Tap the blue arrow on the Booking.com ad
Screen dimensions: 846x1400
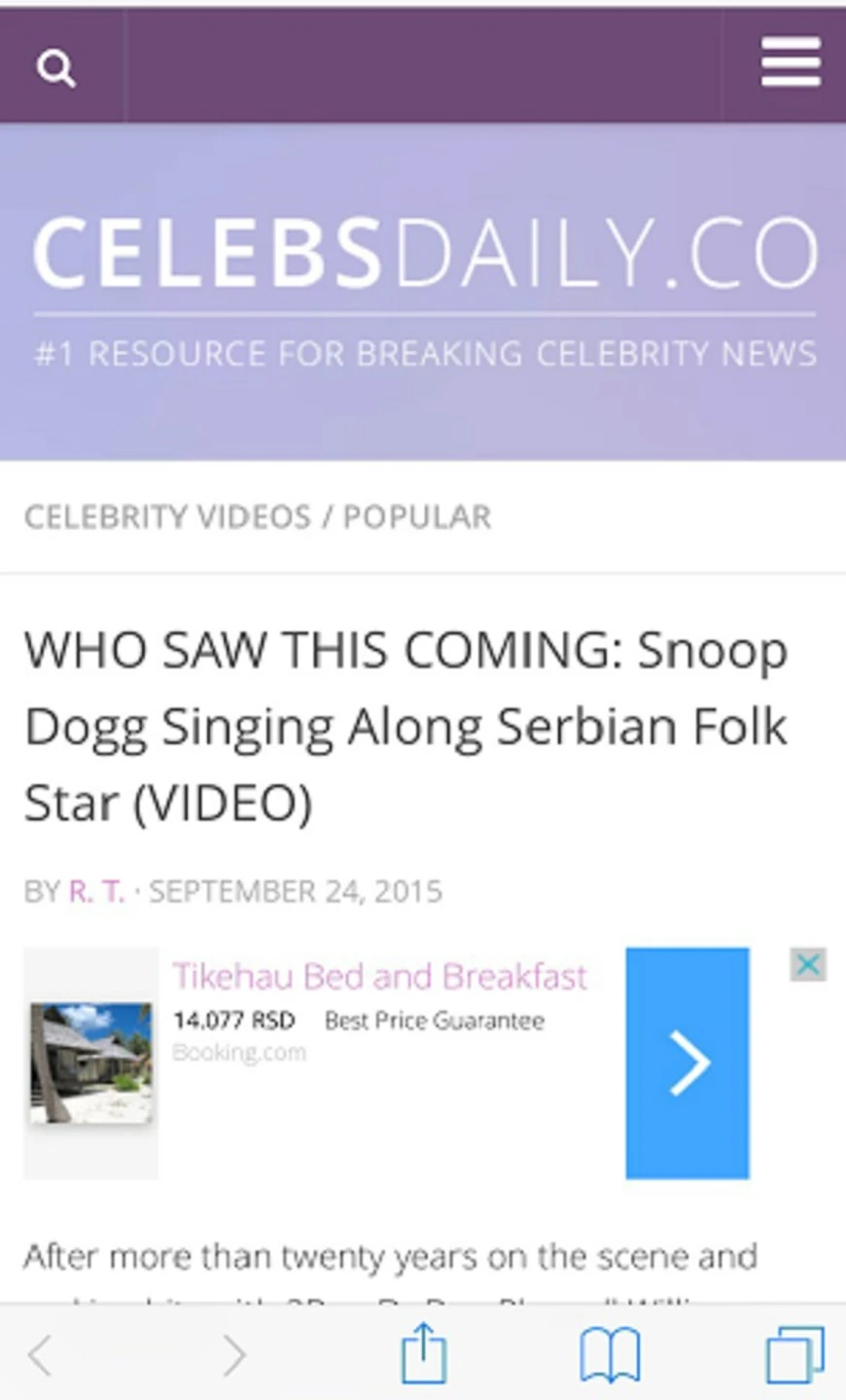687,1062
